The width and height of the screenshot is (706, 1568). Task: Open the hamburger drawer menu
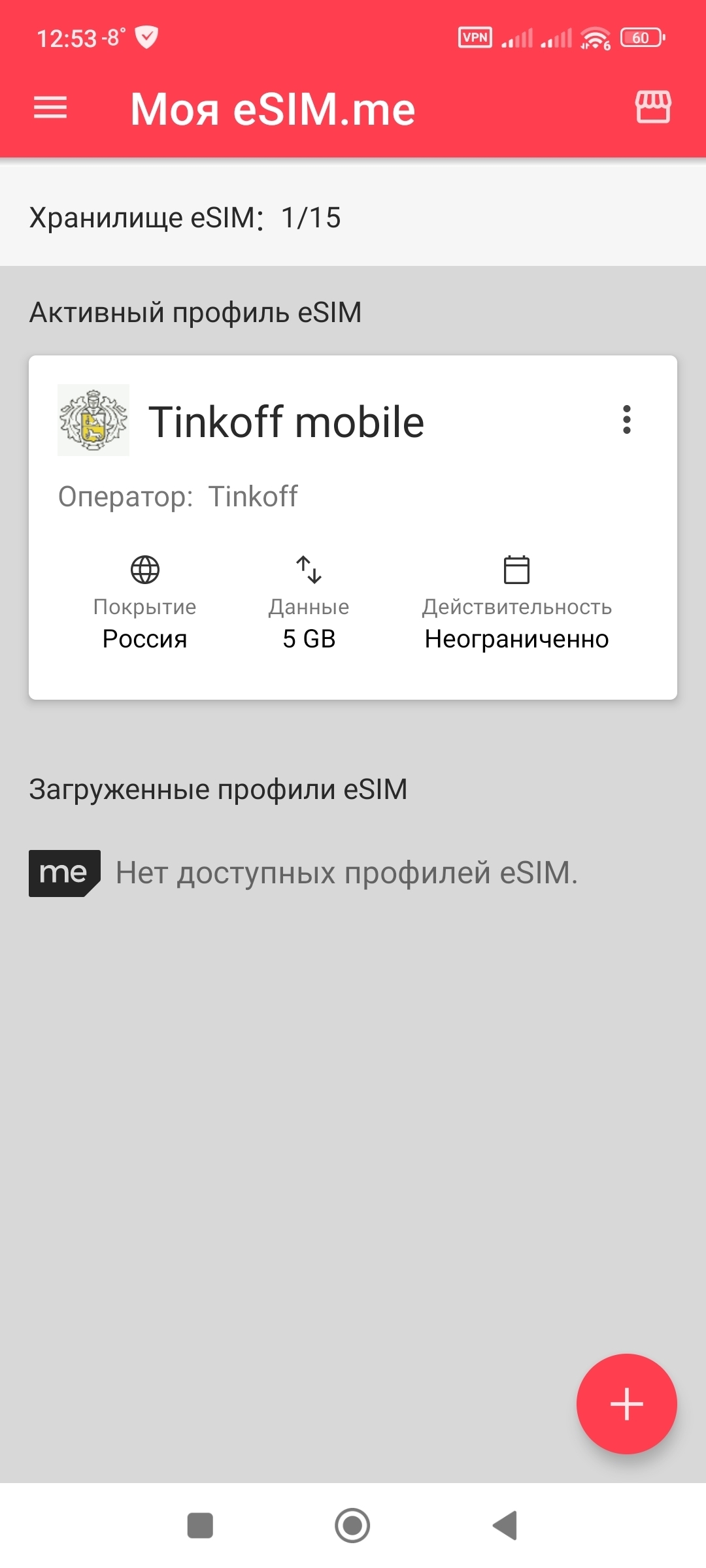point(50,108)
